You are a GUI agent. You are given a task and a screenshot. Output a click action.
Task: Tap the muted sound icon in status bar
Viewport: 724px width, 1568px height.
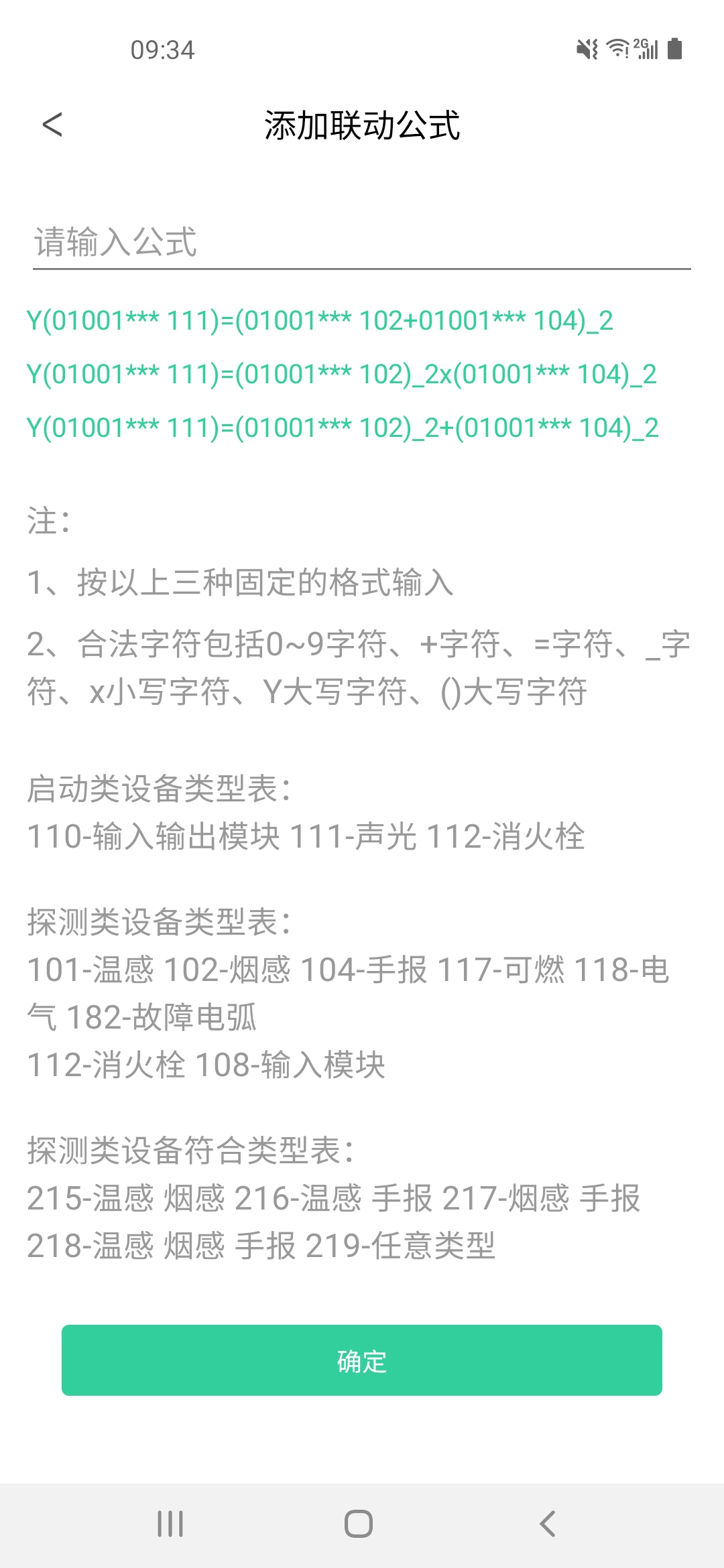[585, 49]
